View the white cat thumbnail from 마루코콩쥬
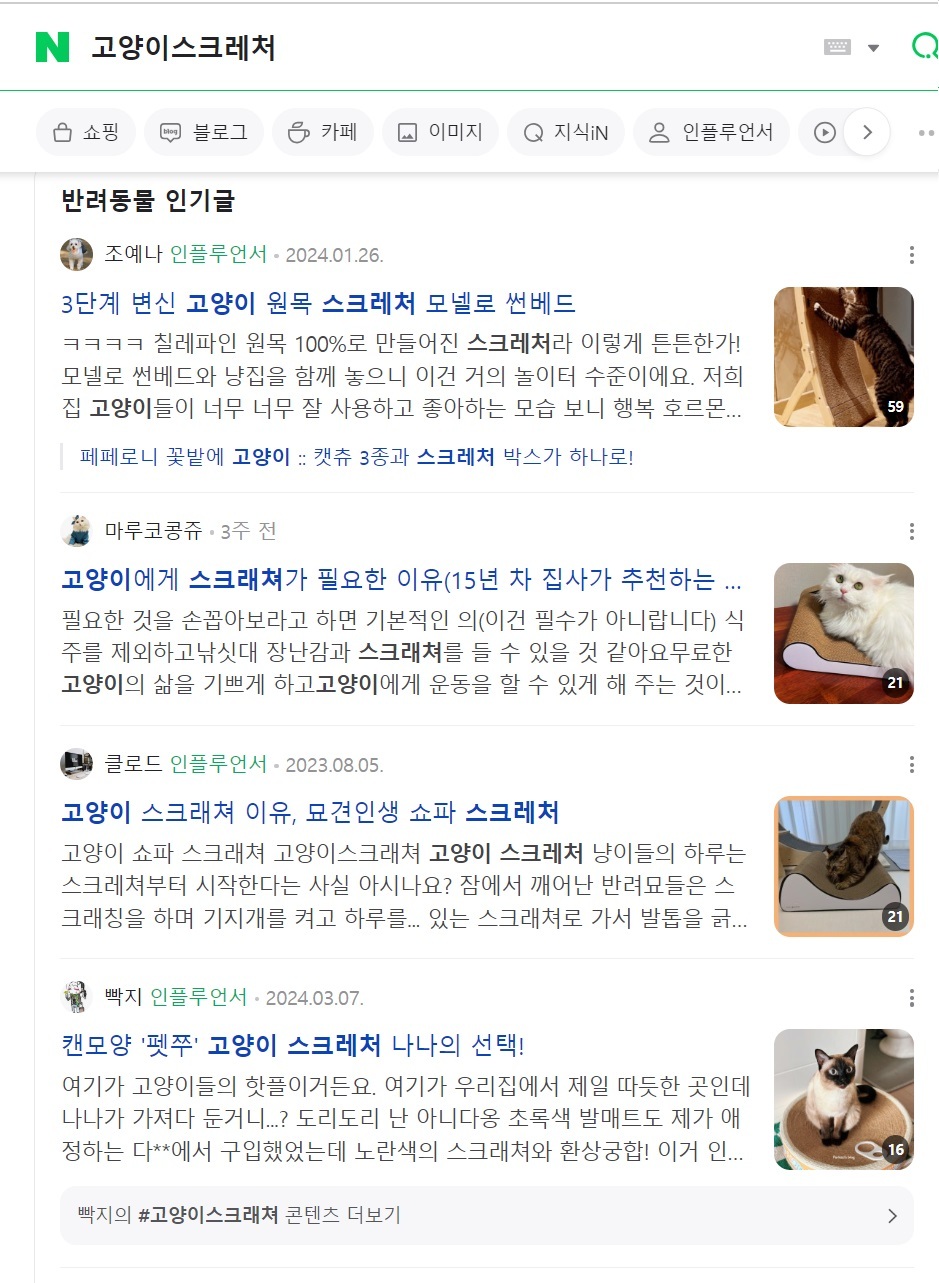This screenshot has height=1283, width=939. 843,633
